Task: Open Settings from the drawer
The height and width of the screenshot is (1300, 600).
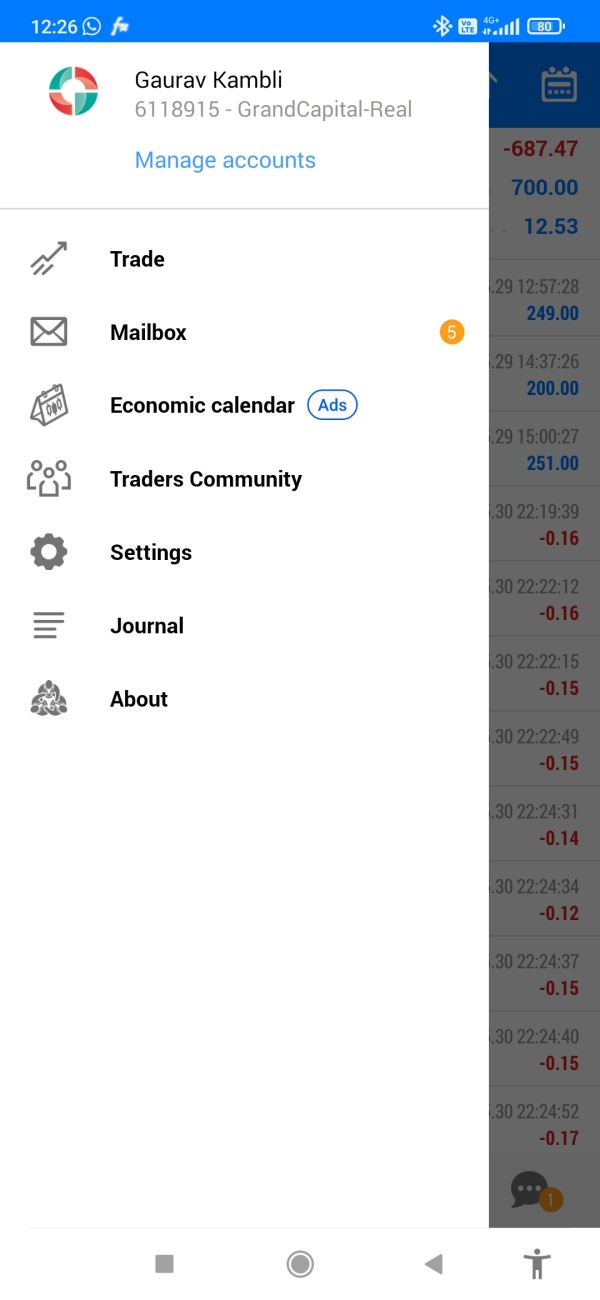Action: pyautogui.click(x=150, y=552)
